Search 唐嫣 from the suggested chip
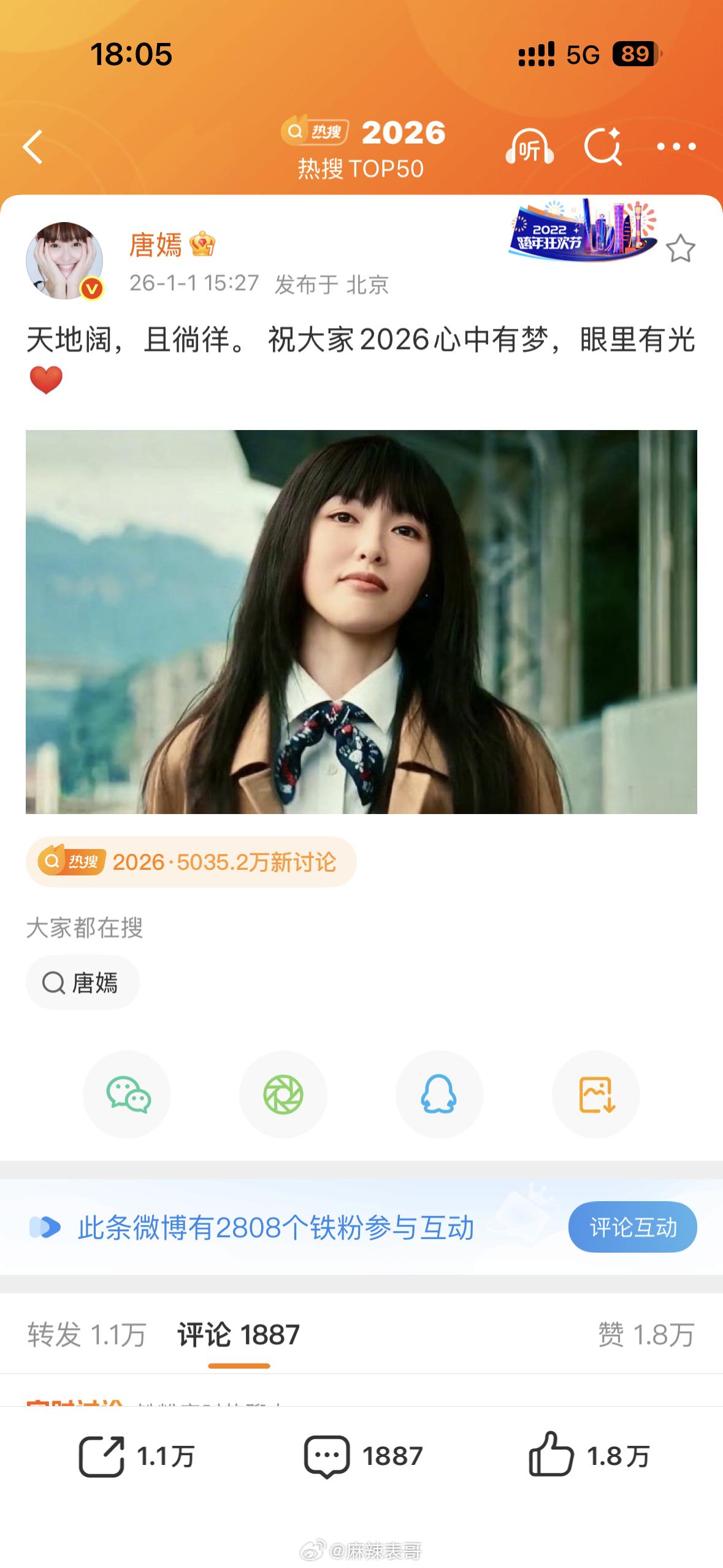This screenshot has width=723, height=1568. coord(82,982)
